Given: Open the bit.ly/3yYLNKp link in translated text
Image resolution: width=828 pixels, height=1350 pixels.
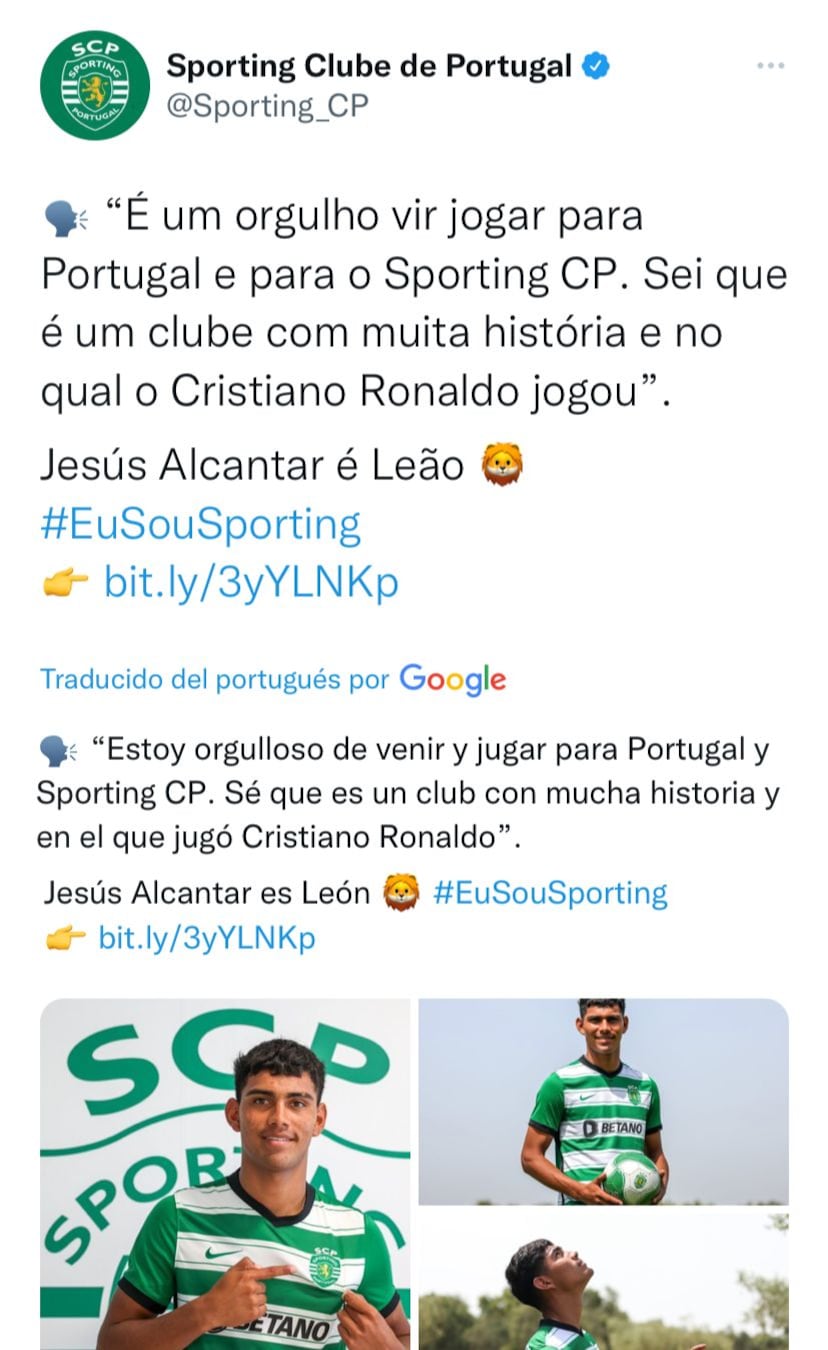Looking at the screenshot, I should click(x=206, y=938).
